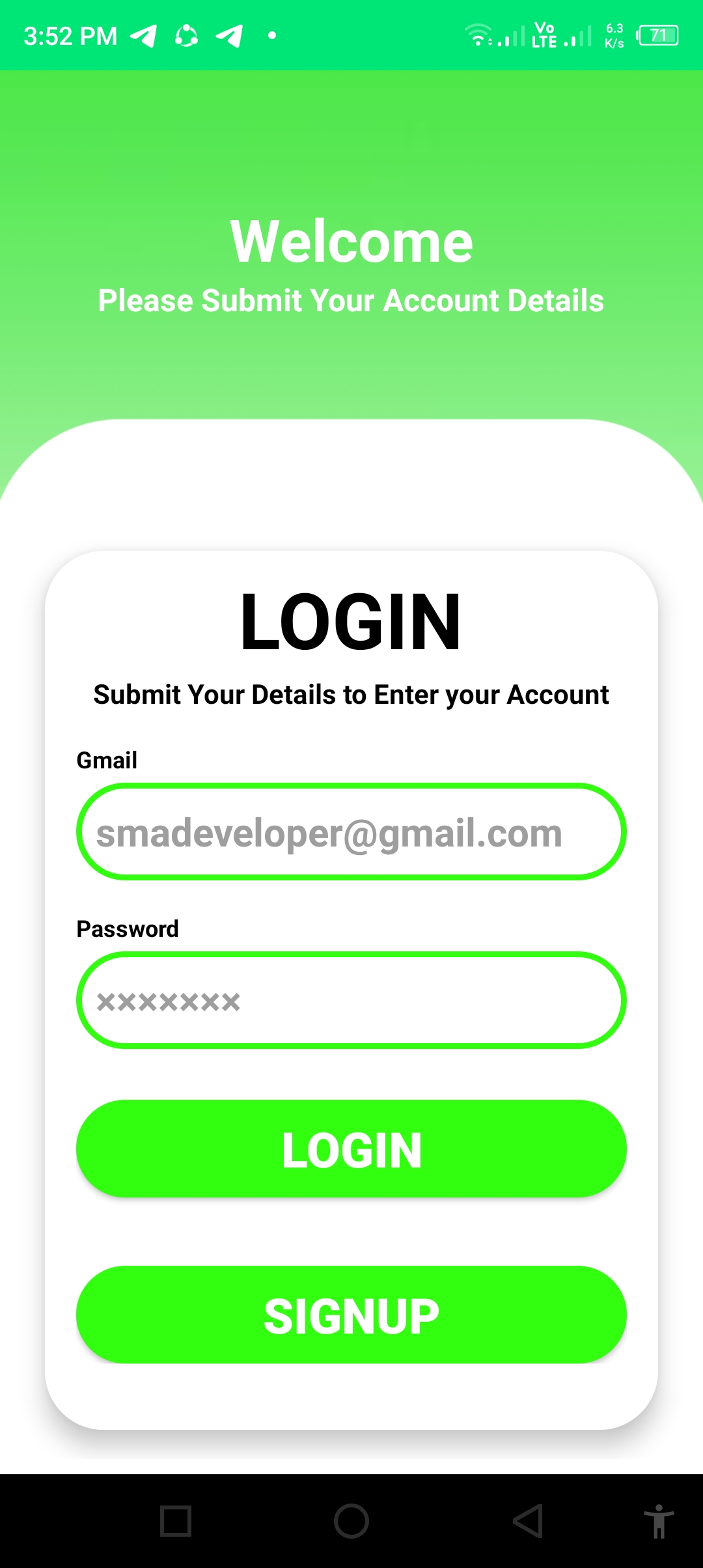Go back with the system back button
The width and height of the screenshot is (703, 1568).
(528, 1521)
